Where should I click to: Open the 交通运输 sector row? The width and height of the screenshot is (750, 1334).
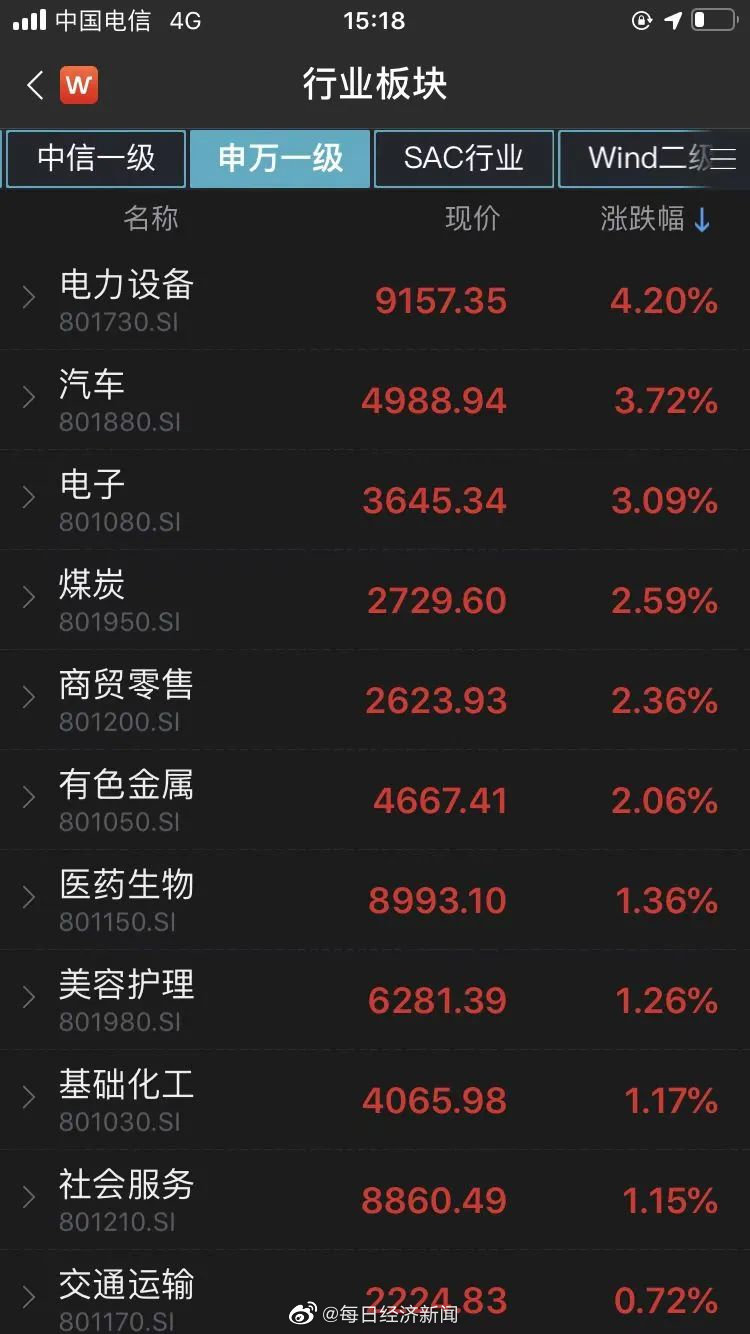pyautogui.click(x=375, y=1292)
